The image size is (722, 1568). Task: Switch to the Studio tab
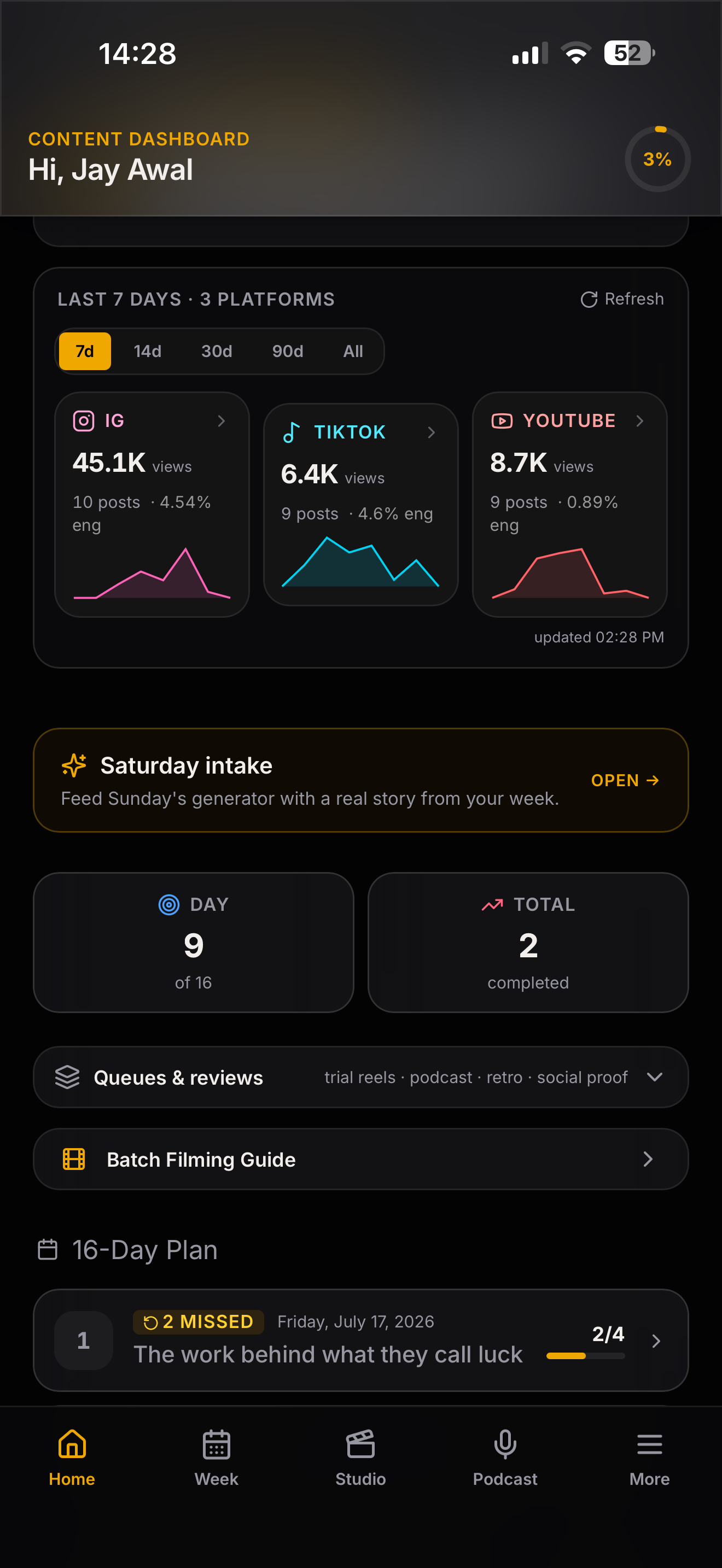[x=360, y=1458]
